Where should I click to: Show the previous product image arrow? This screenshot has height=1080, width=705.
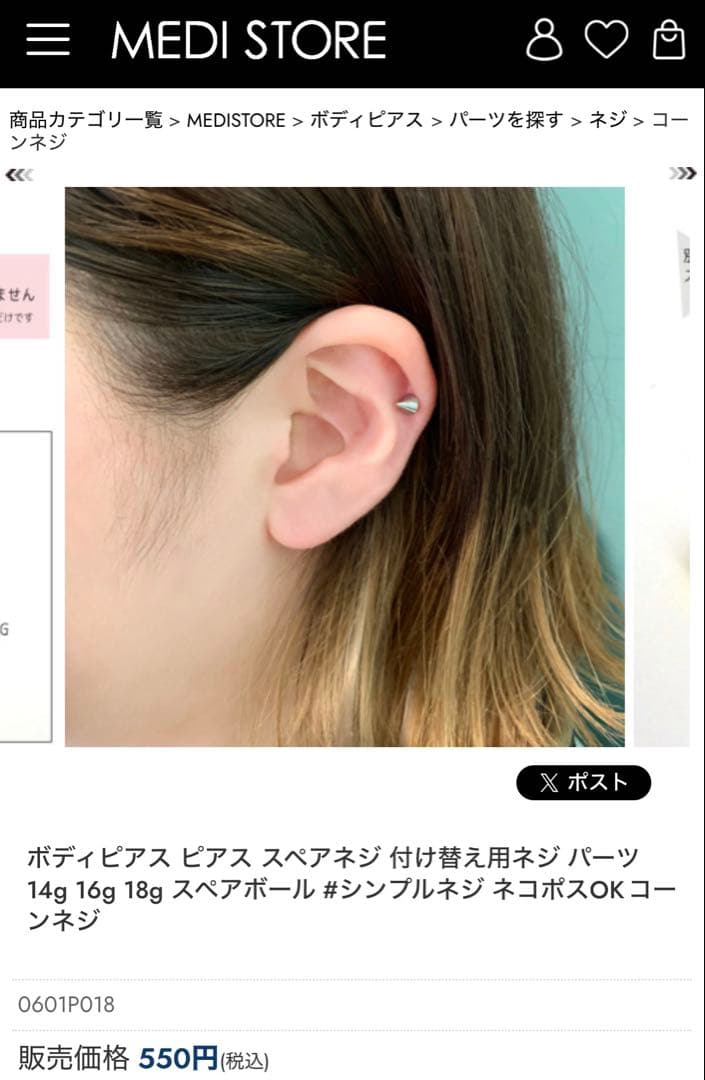click(19, 174)
